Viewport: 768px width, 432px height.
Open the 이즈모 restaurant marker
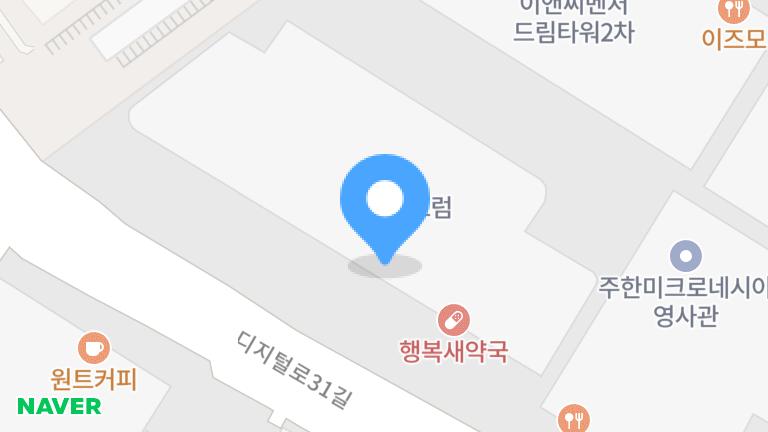(x=735, y=11)
